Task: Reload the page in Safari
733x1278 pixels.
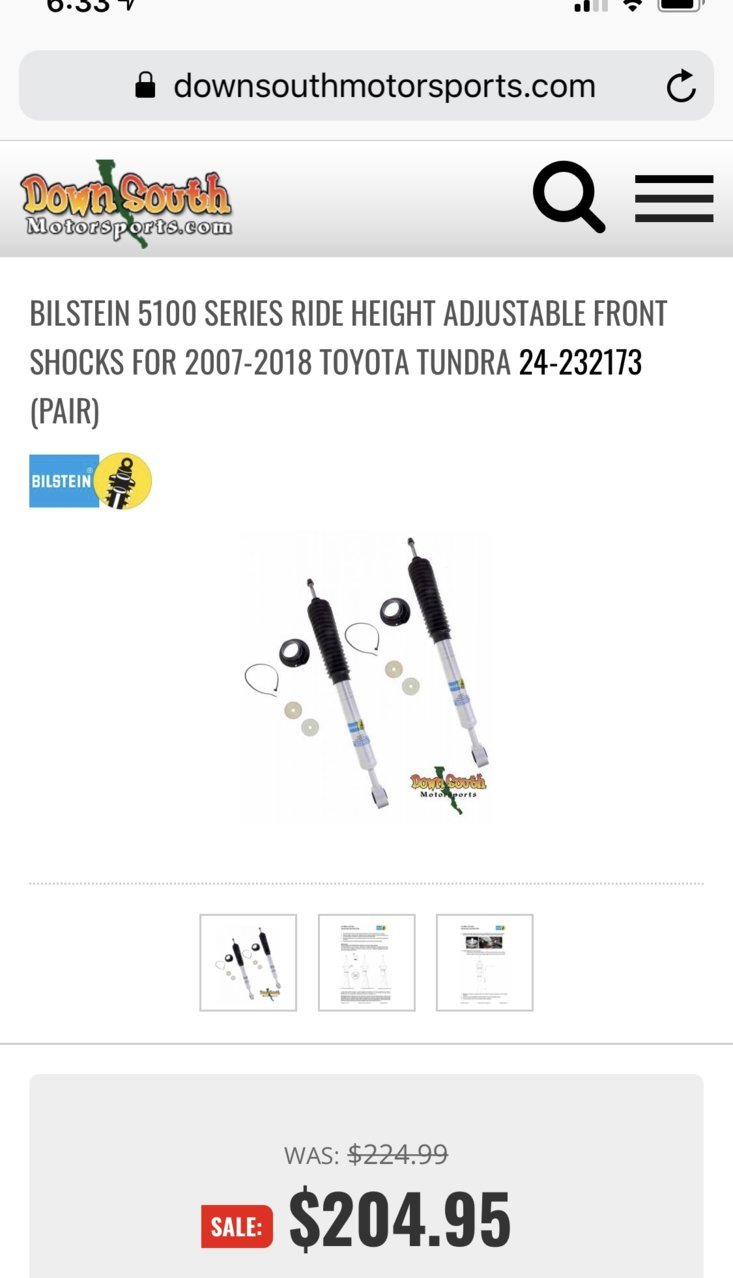Action: coord(681,86)
